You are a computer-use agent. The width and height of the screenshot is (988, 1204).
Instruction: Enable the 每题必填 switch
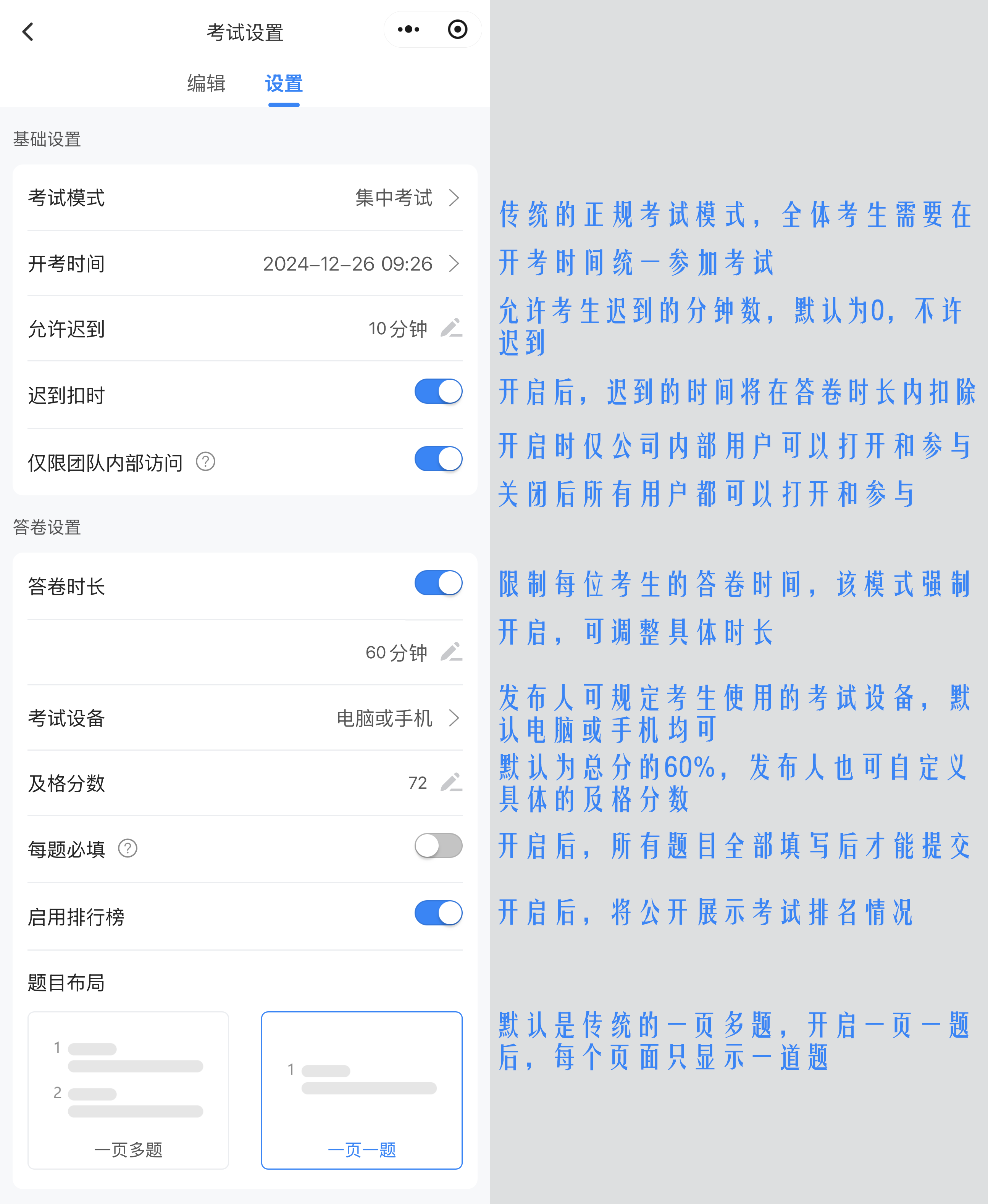tap(438, 846)
